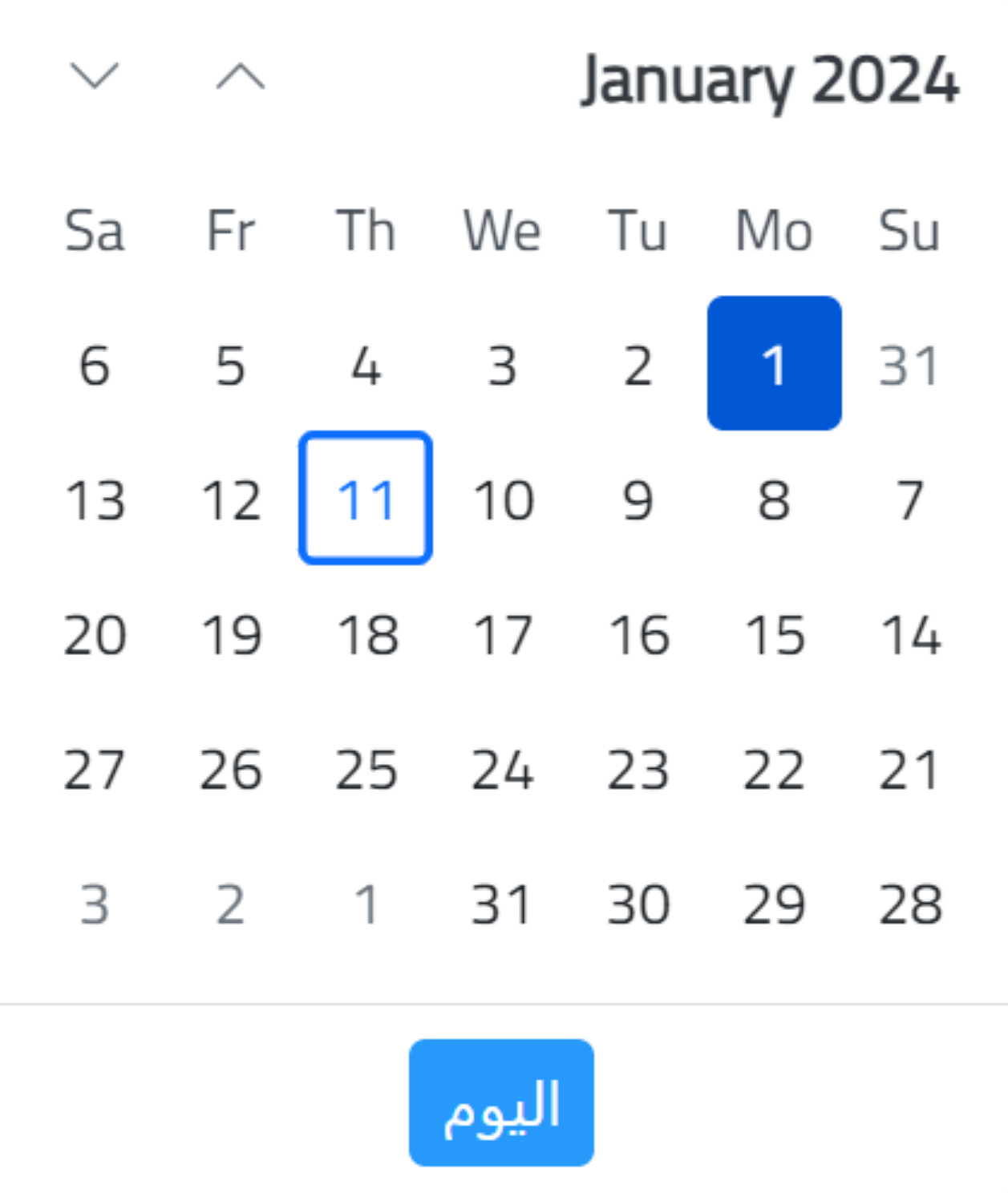Select January 1 highlighted date

(774, 364)
